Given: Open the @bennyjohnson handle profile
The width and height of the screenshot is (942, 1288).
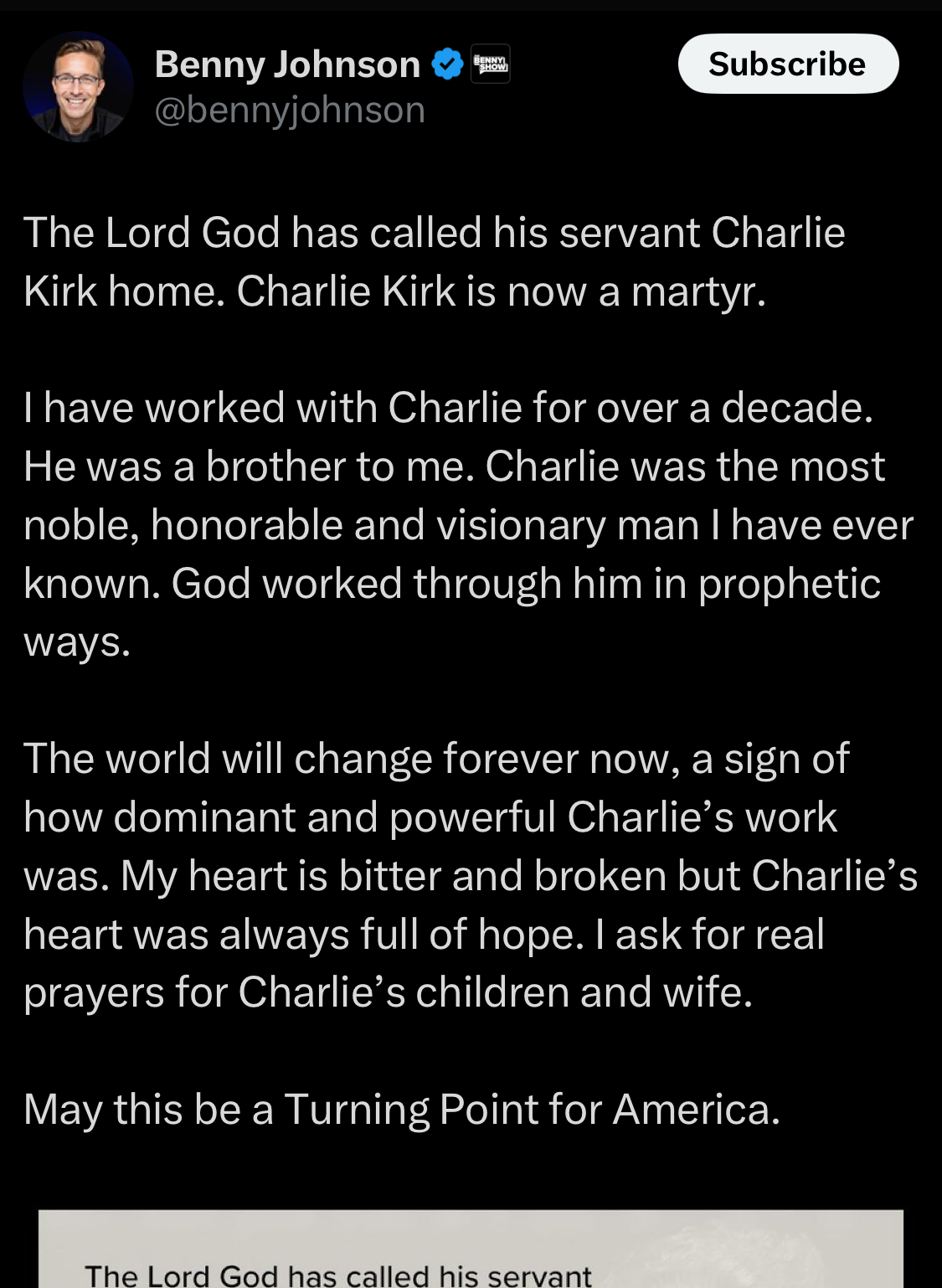Looking at the screenshot, I should [290, 111].
